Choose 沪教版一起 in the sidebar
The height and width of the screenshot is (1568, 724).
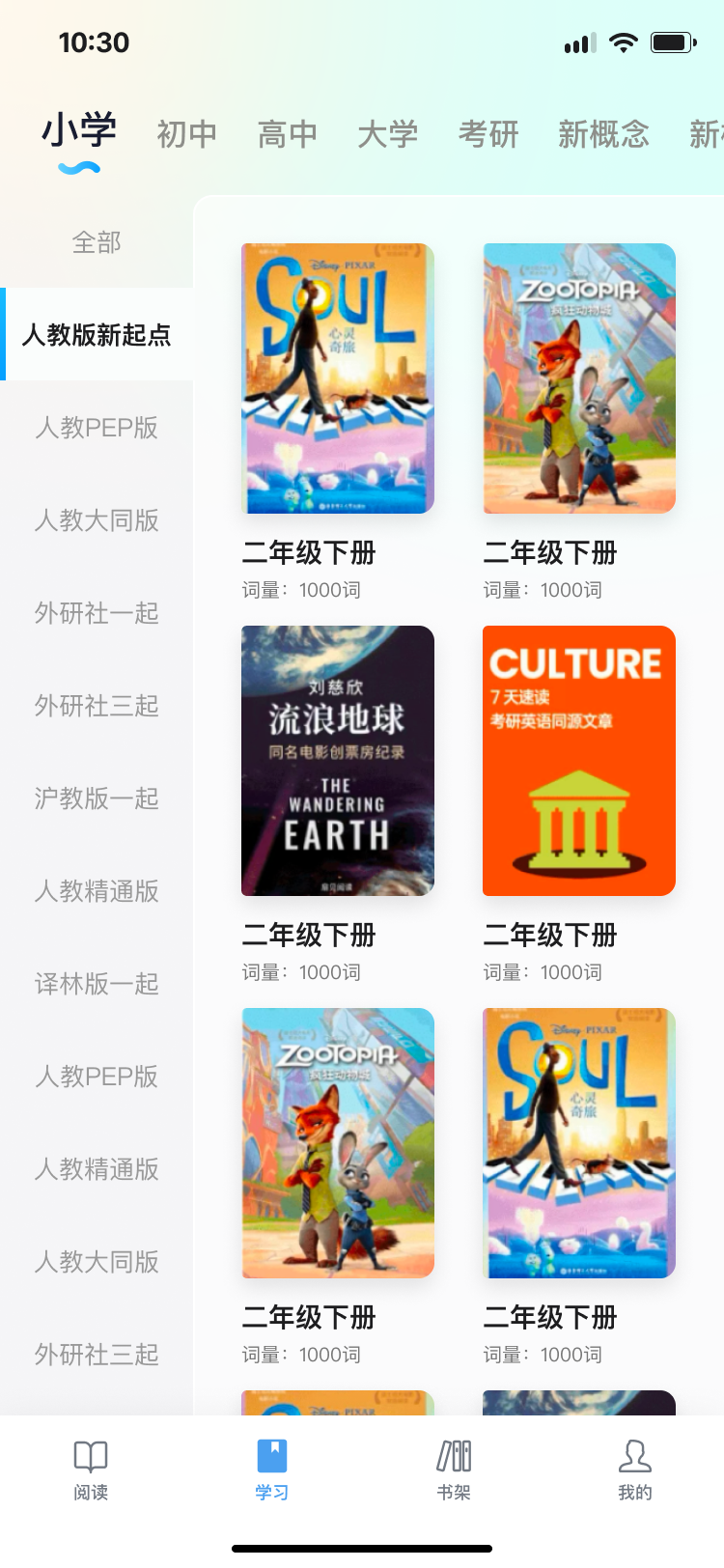coord(97,798)
